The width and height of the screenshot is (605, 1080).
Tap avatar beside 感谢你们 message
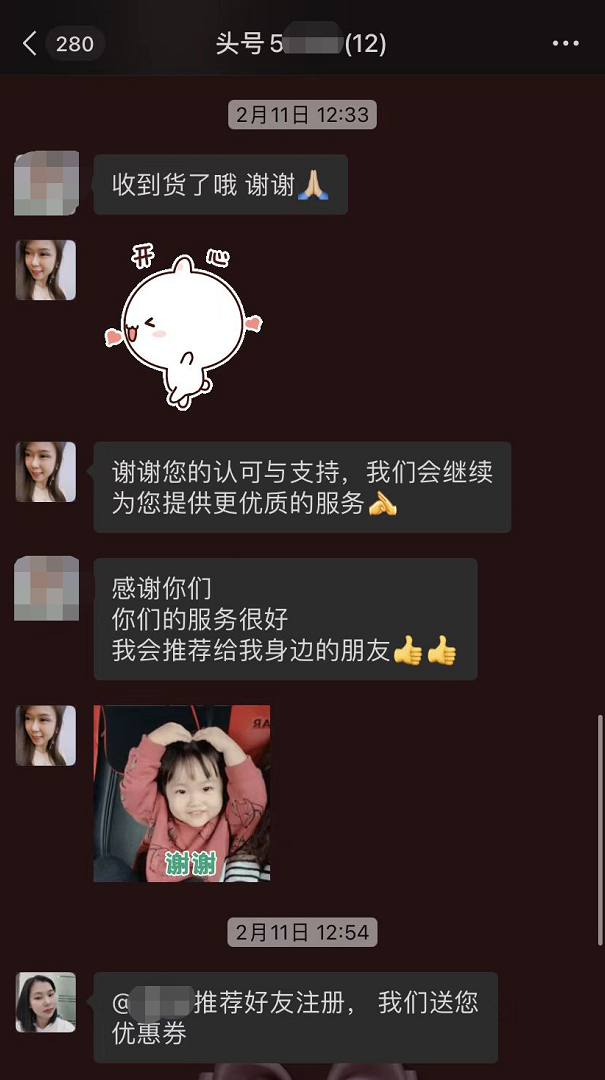[46, 588]
